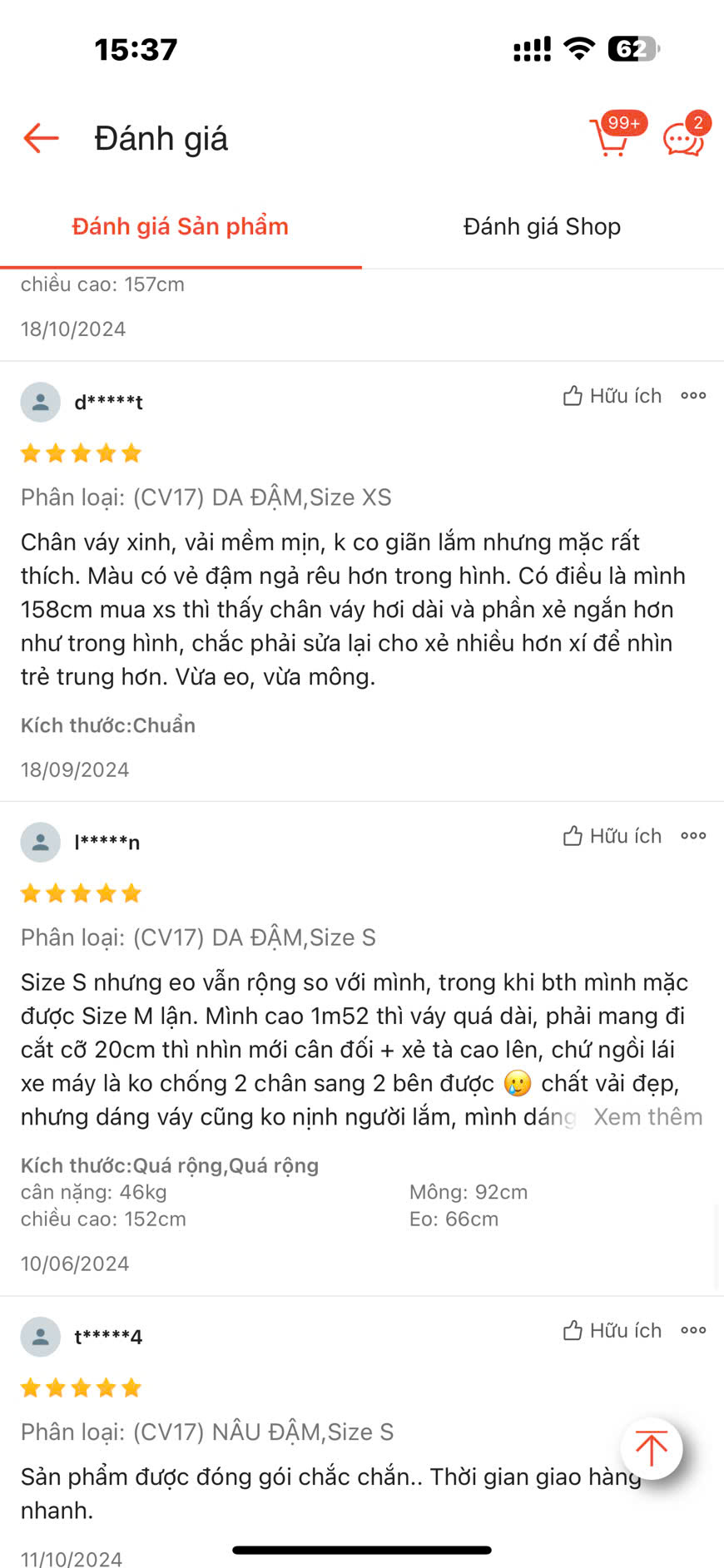View l*****n's profile avatar
724x1568 pixels.
tap(40, 843)
